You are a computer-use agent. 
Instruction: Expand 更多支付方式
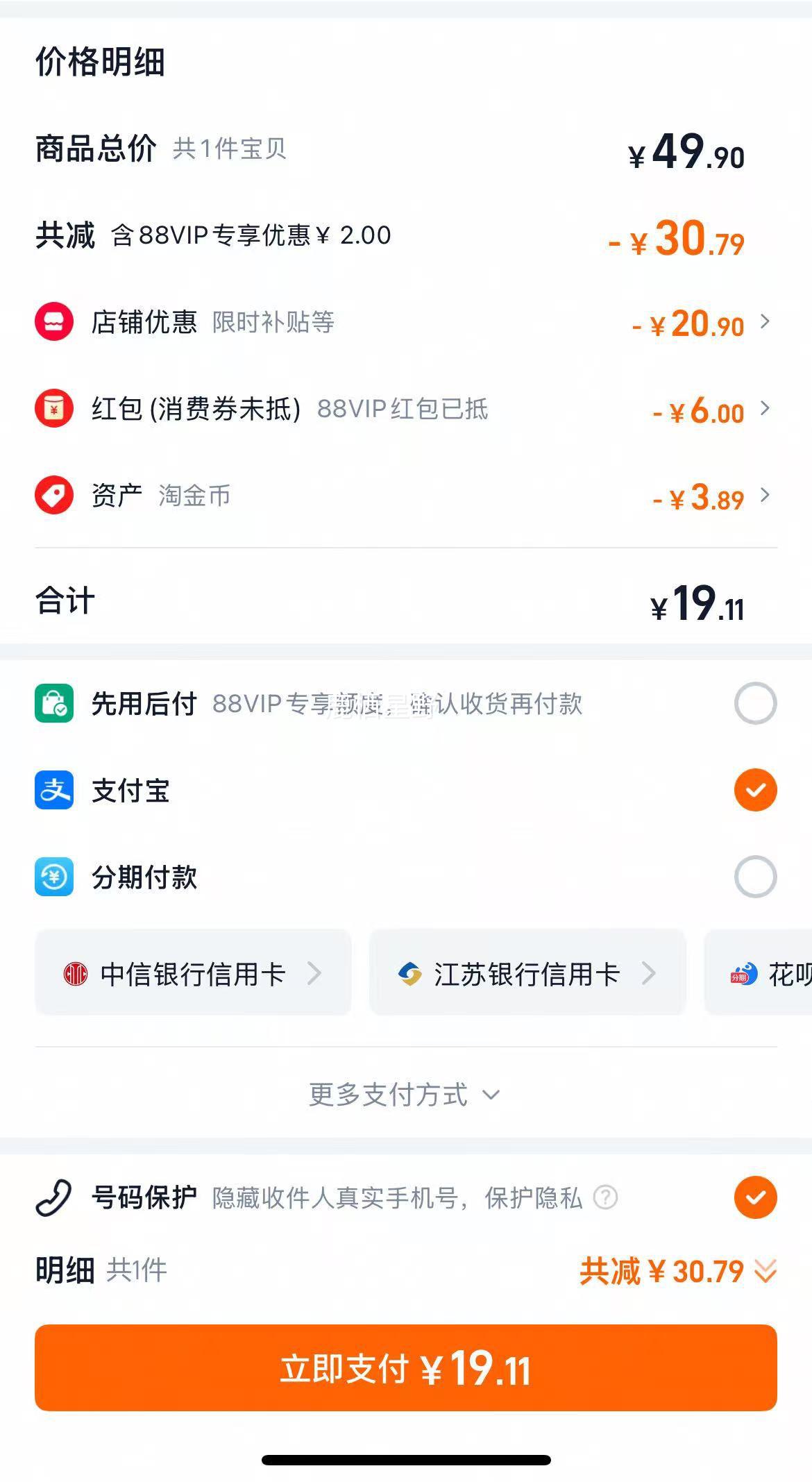tap(405, 1095)
